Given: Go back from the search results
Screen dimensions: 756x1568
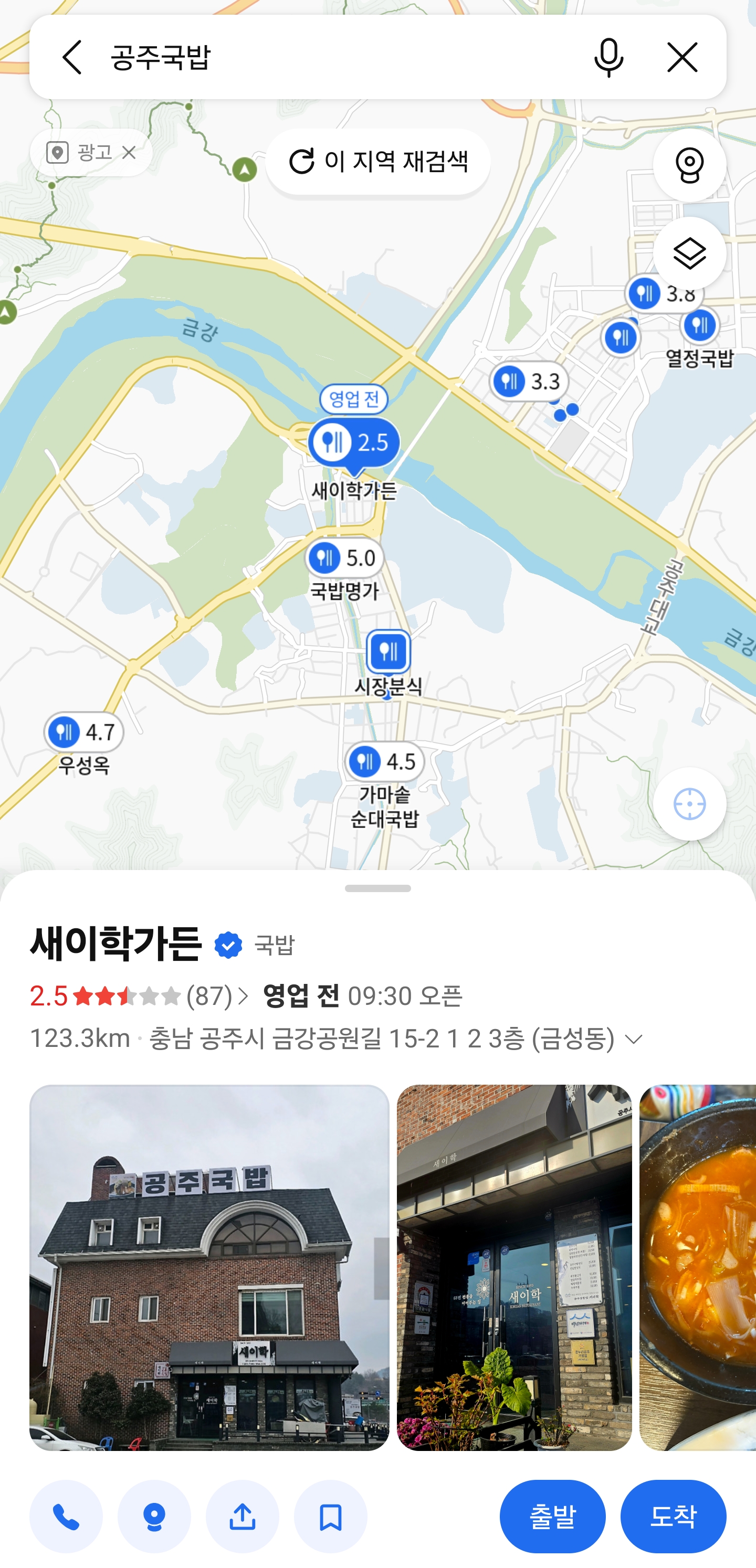Looking at the screenshot, I should [x=72, y=58].
